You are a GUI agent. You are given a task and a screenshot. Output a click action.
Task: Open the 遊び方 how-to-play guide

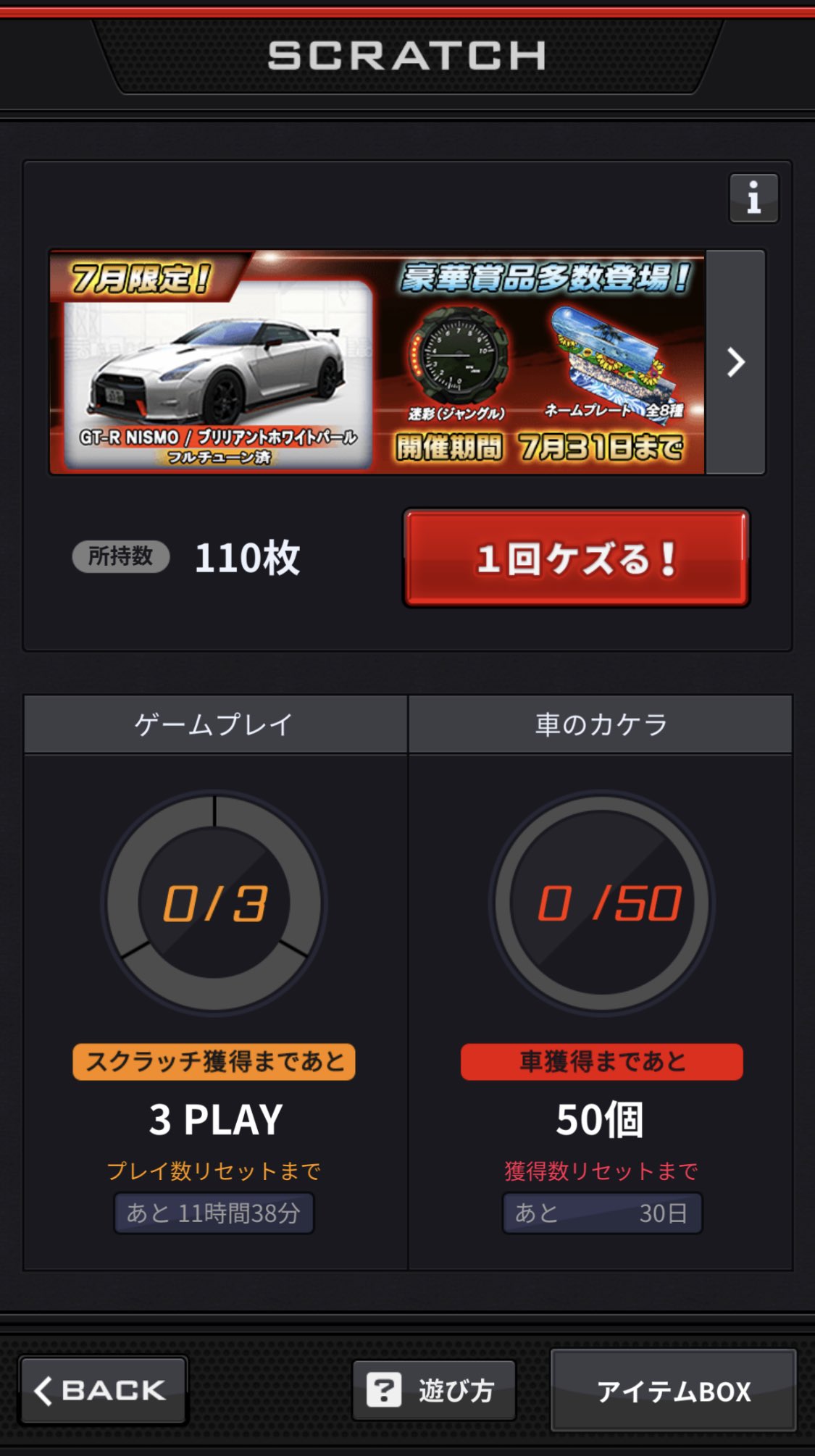[x=433, y=1390]
